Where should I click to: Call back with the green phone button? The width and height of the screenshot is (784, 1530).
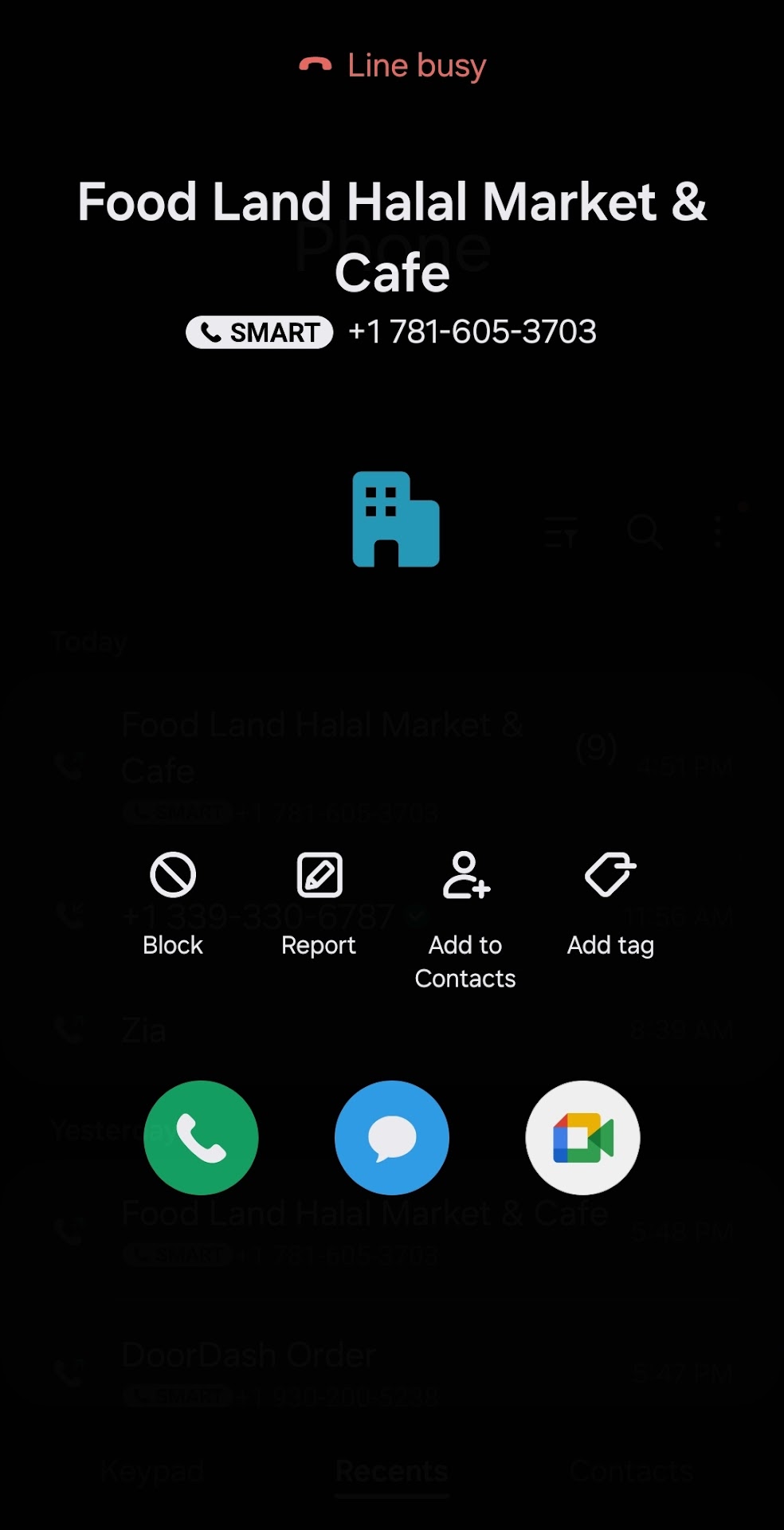tap(201, 1137)
